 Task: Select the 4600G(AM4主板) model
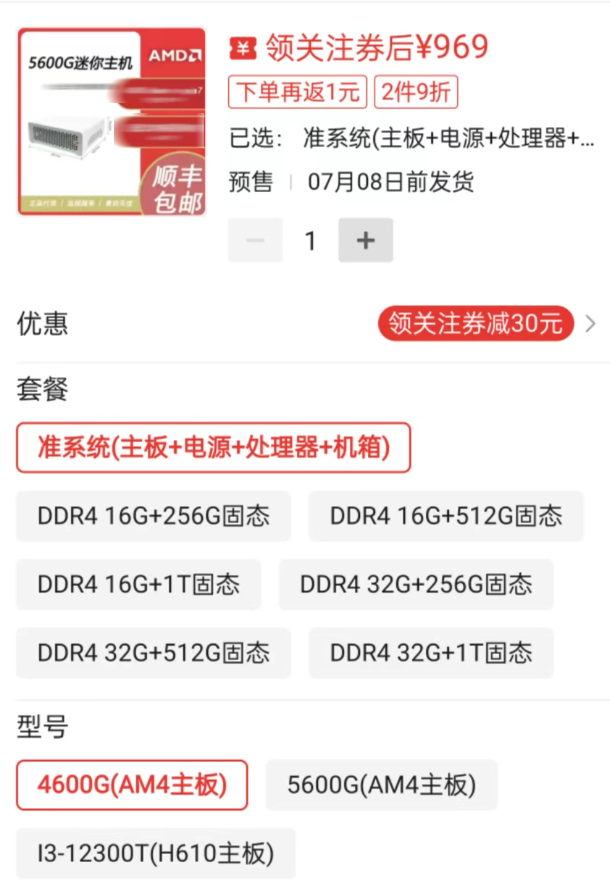(132, 785)
